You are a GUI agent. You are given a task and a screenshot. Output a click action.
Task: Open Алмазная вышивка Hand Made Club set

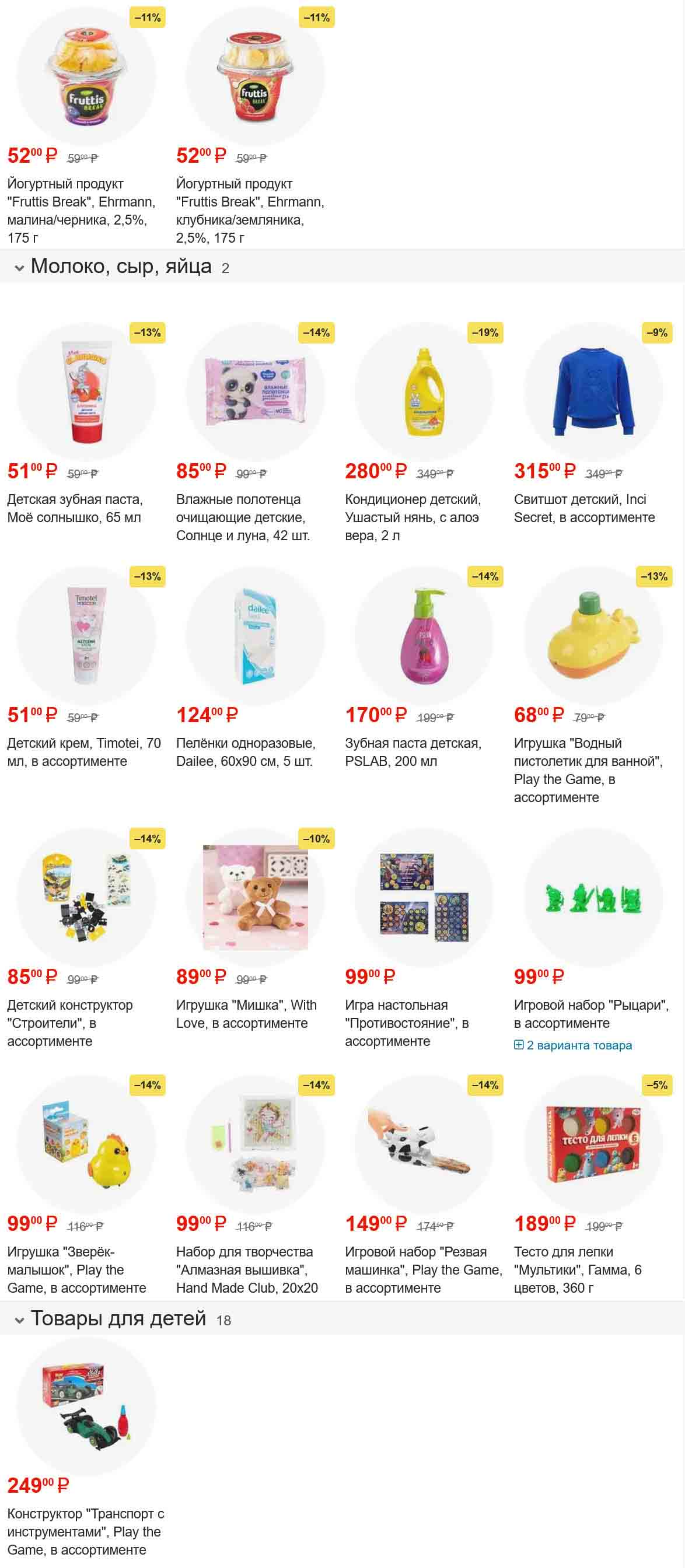(254, 1144)
